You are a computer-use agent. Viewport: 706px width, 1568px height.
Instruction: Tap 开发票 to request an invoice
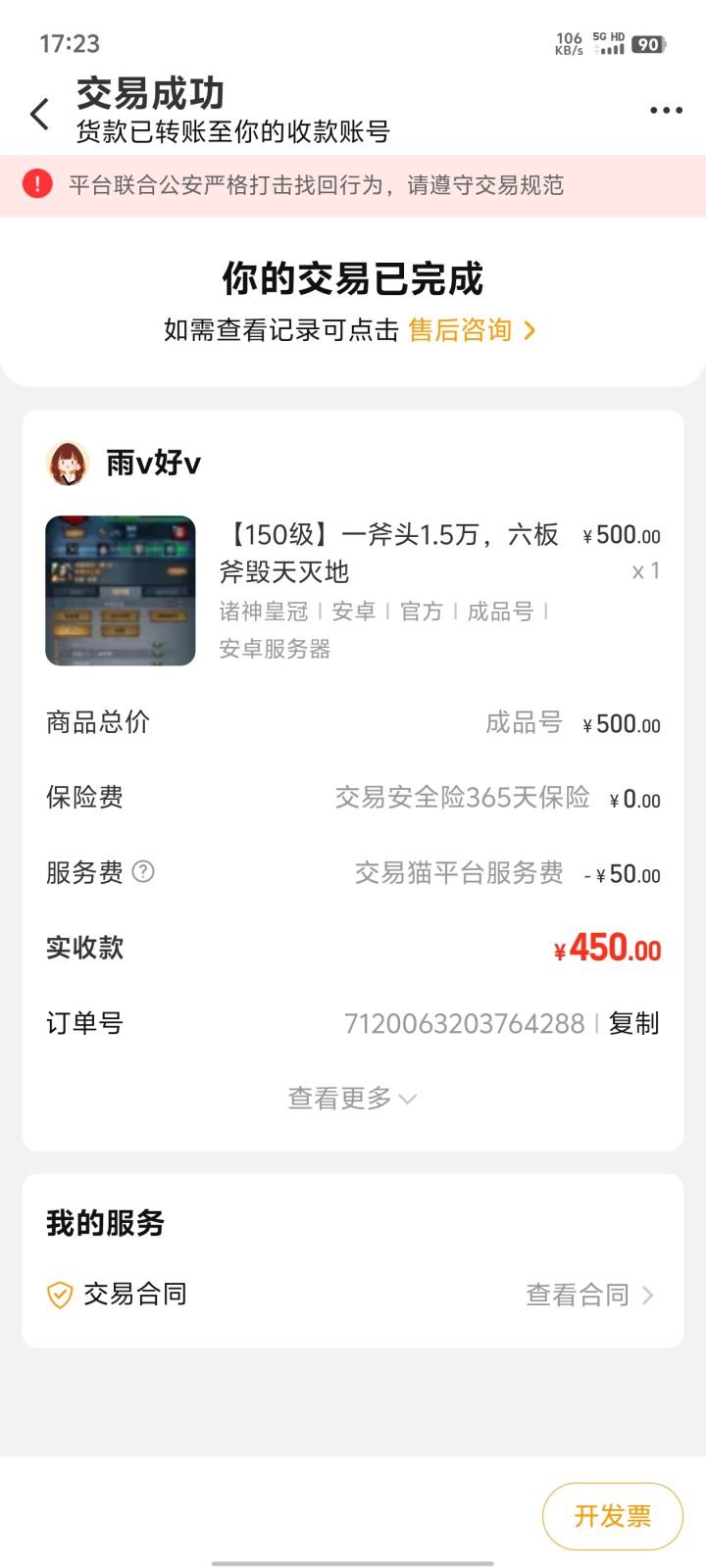click(x=610, y=1515)
